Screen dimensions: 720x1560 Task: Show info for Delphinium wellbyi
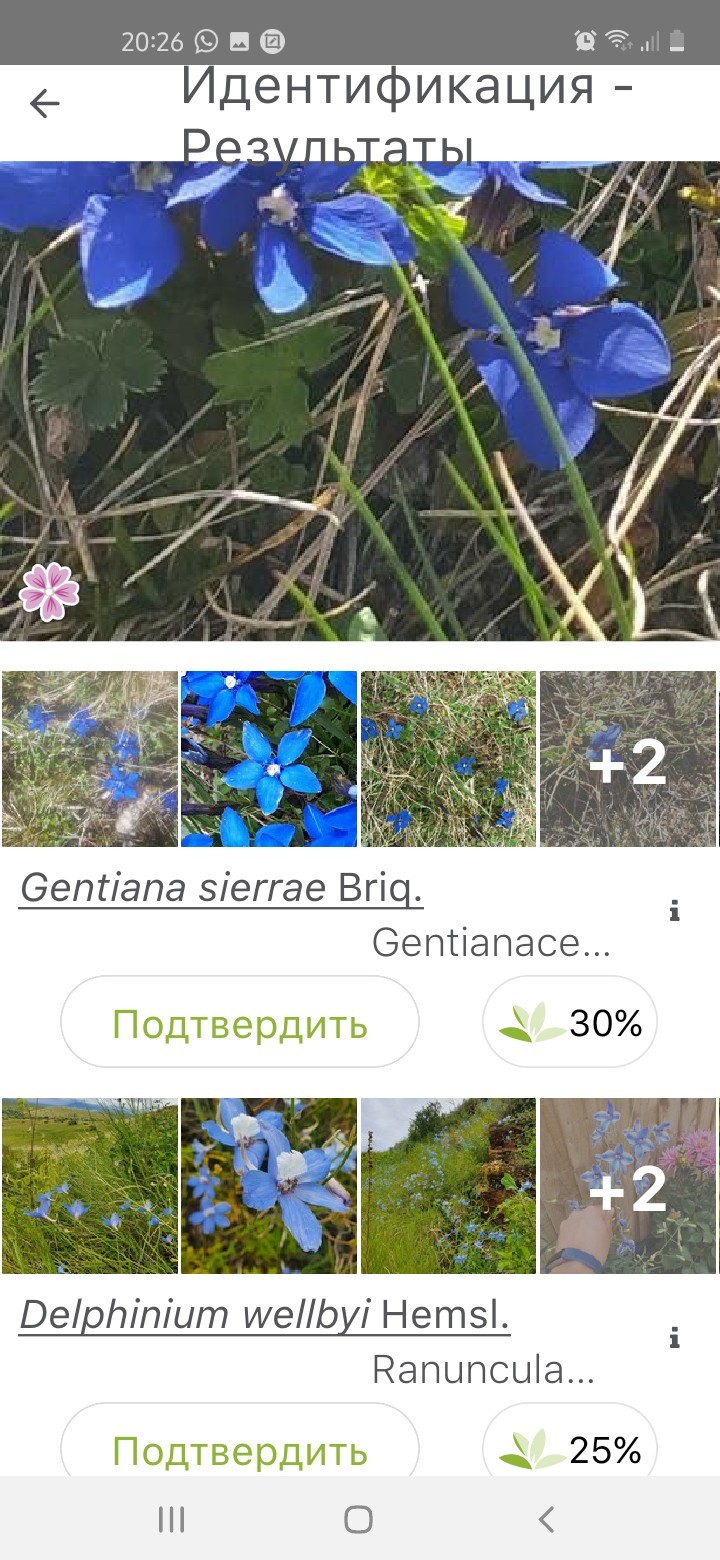(x=675, y=1338)
